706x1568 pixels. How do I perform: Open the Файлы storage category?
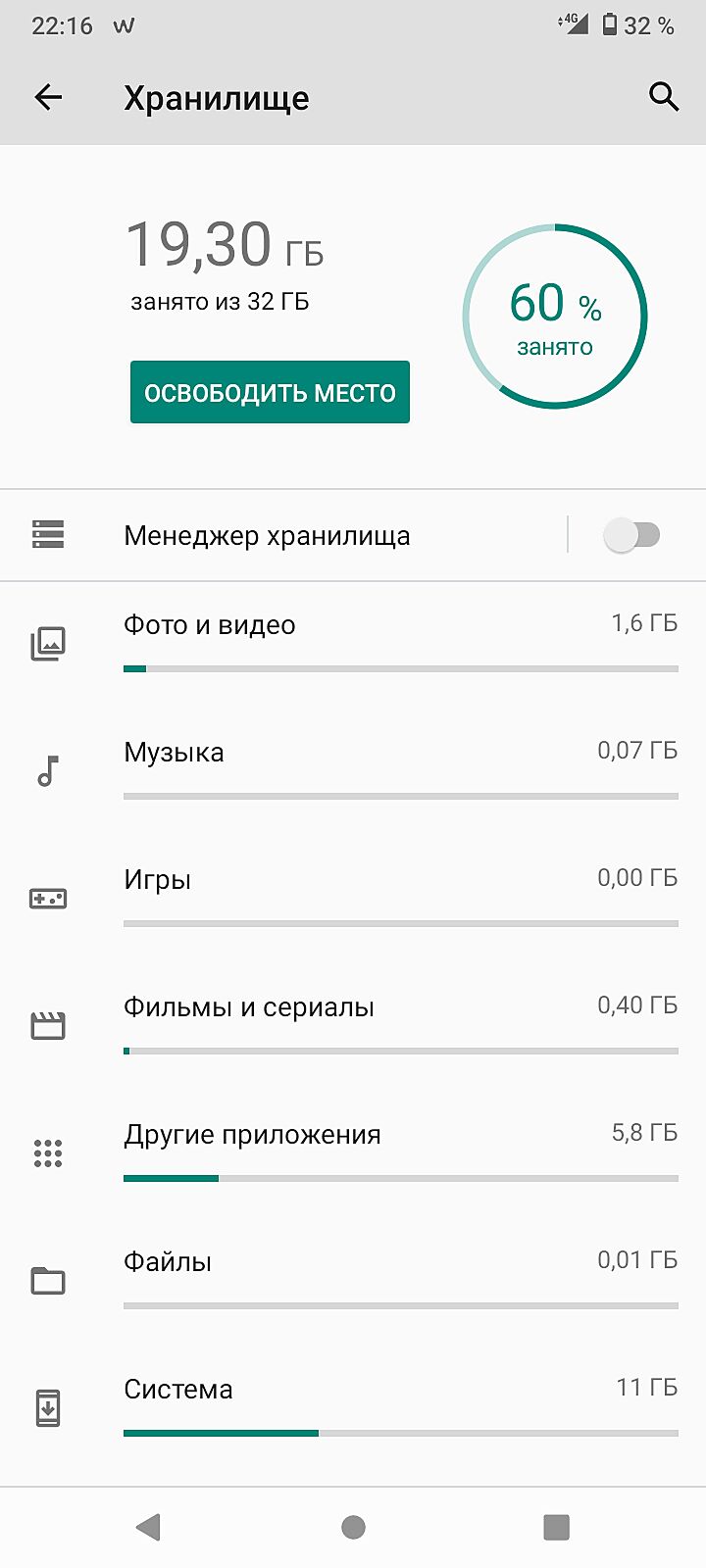tap(353, 1280)
